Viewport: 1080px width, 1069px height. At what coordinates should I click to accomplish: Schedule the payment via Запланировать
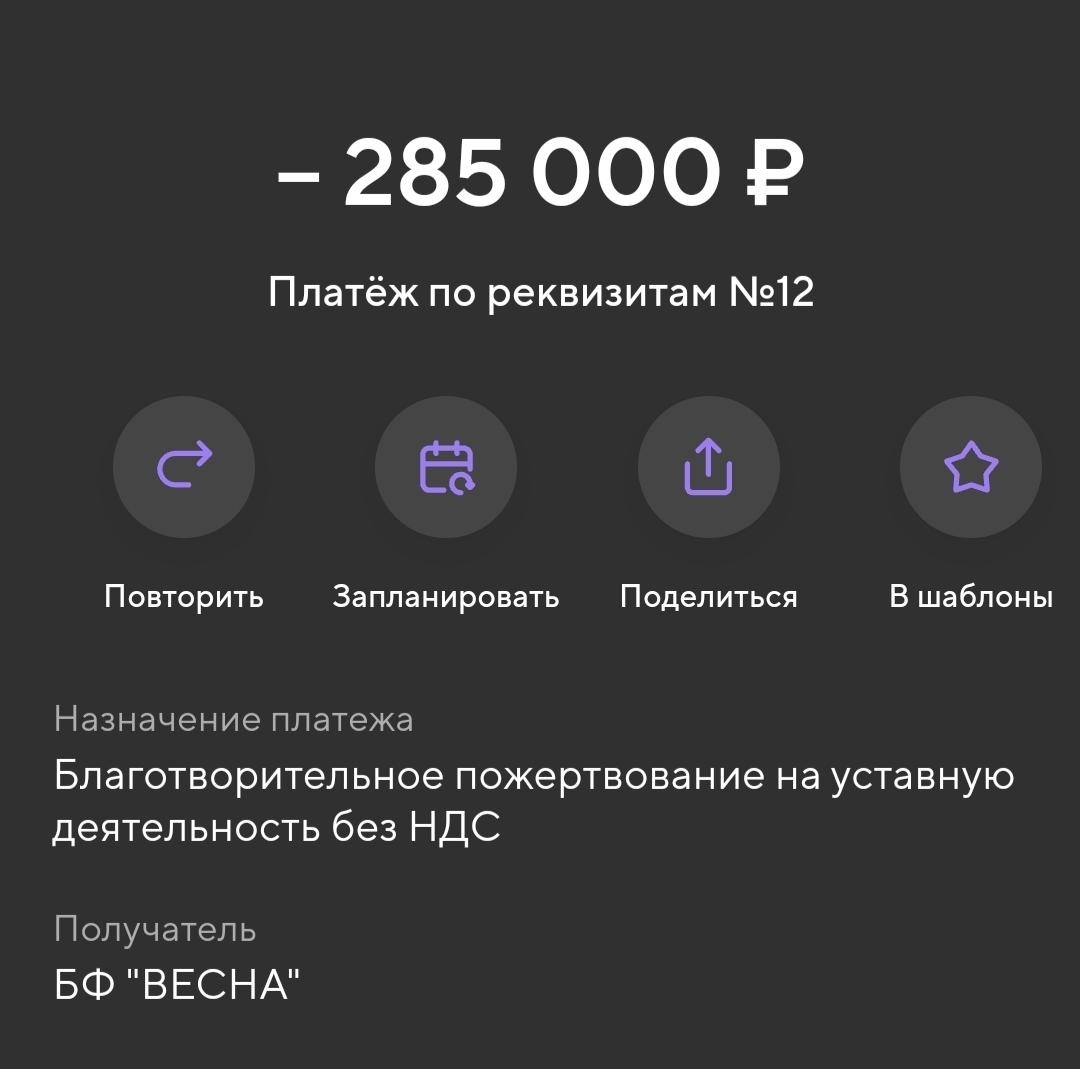[446, 467]
